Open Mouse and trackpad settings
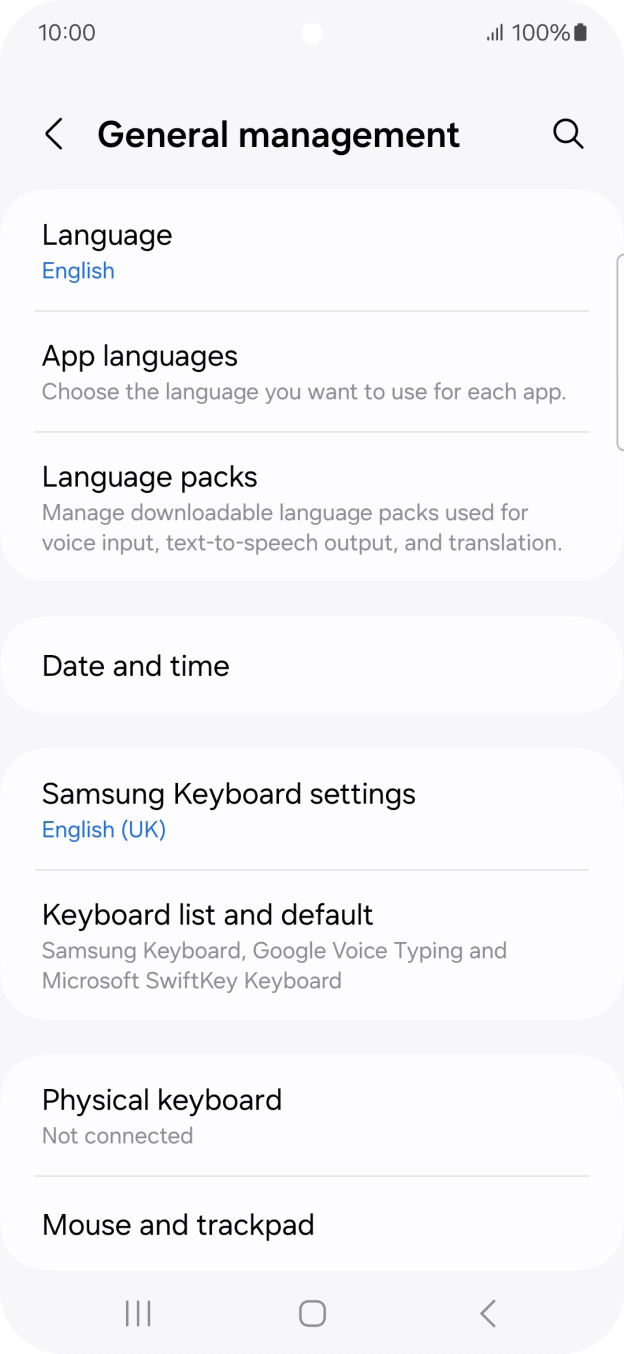The height and width of the screenshot is (1354, 624). 312,1224
